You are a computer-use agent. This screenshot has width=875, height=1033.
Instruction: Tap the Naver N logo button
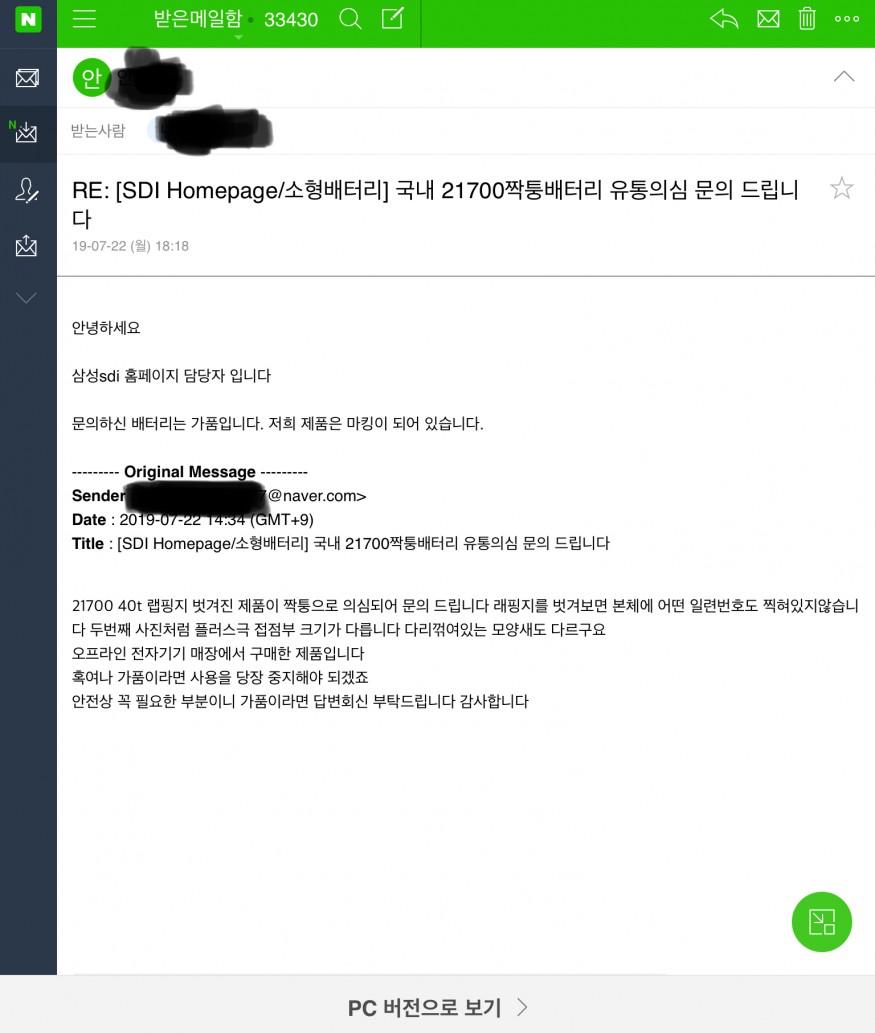point(28,19)
